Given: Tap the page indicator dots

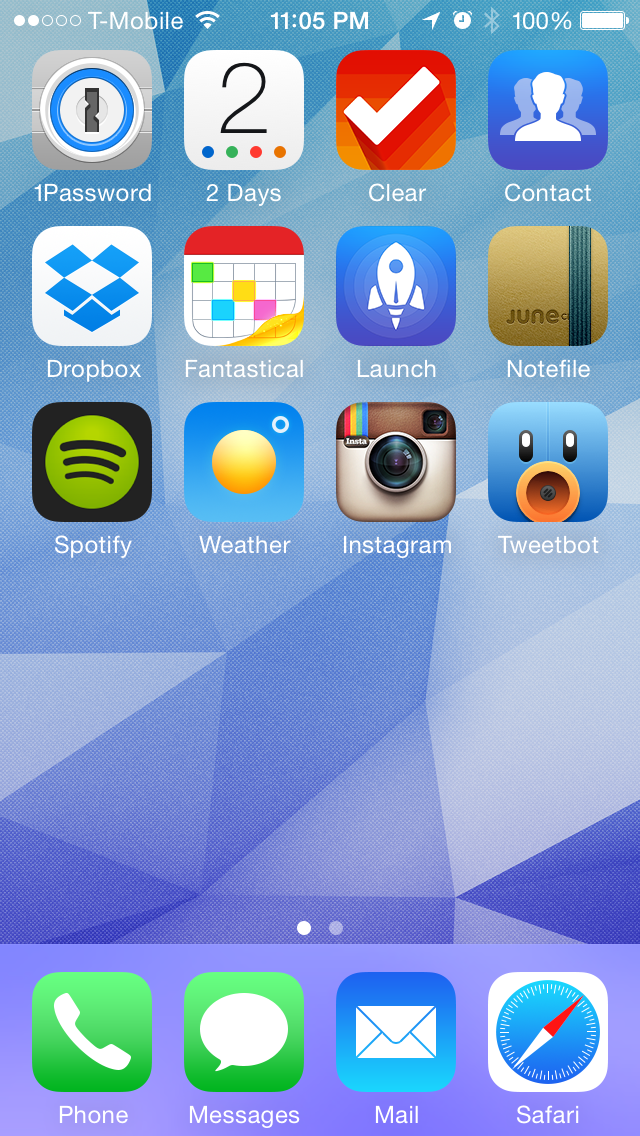Looking at the screenshot, I should (320, 928).
